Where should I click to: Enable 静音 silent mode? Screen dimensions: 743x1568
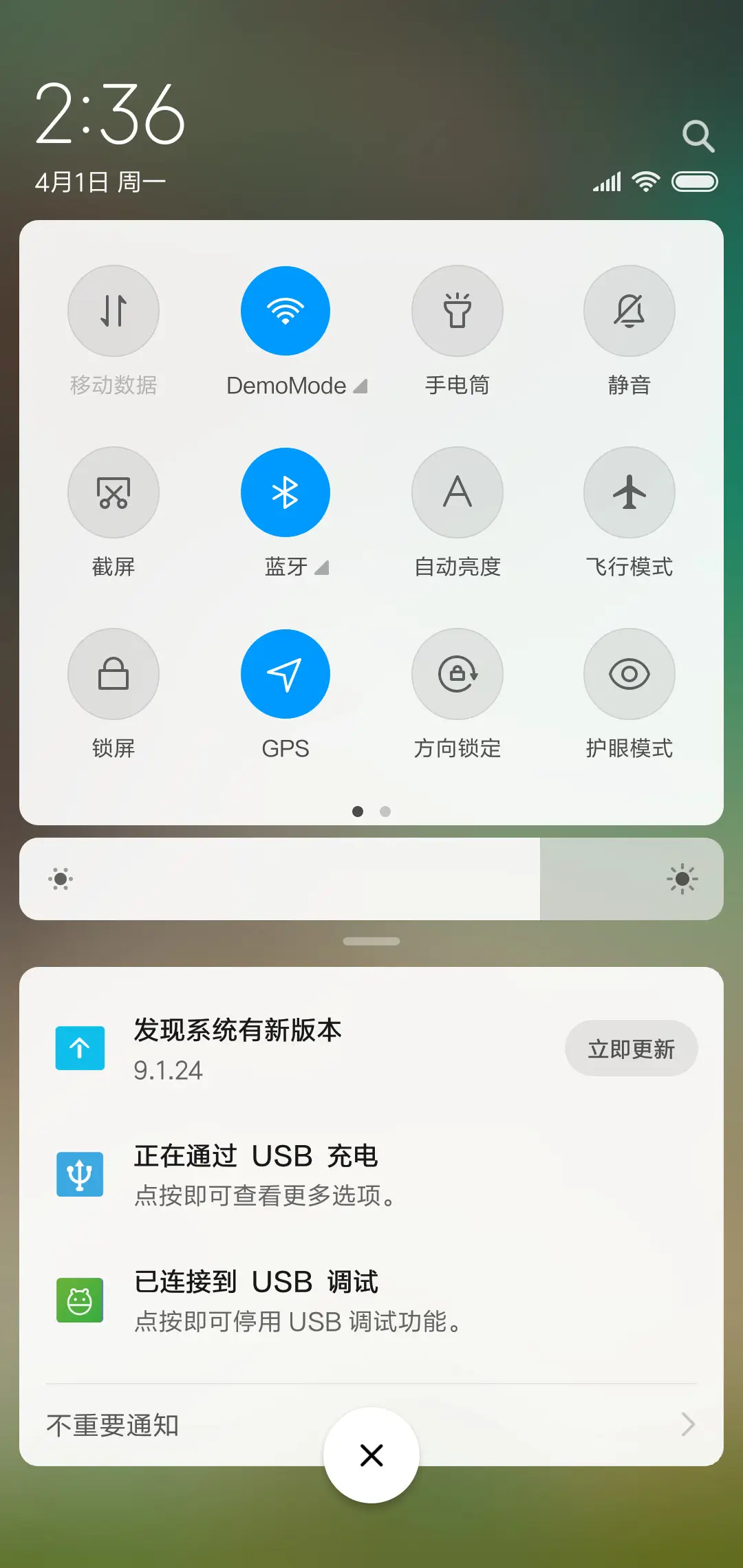click(x=629, y=311)
